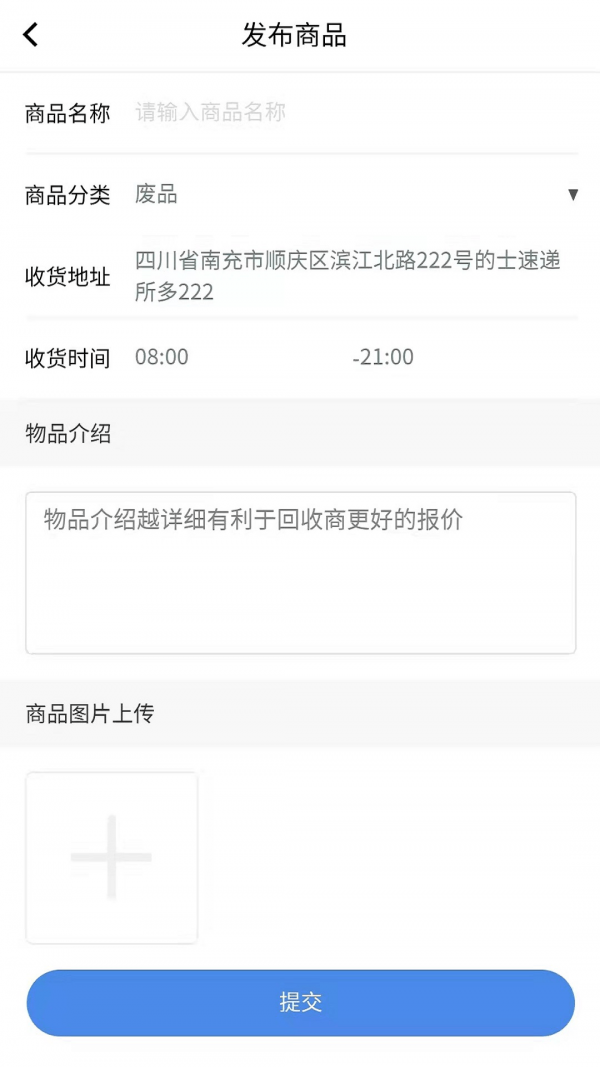
Task: Go back from the 发布商品 page
Action: tap(31, 35)
